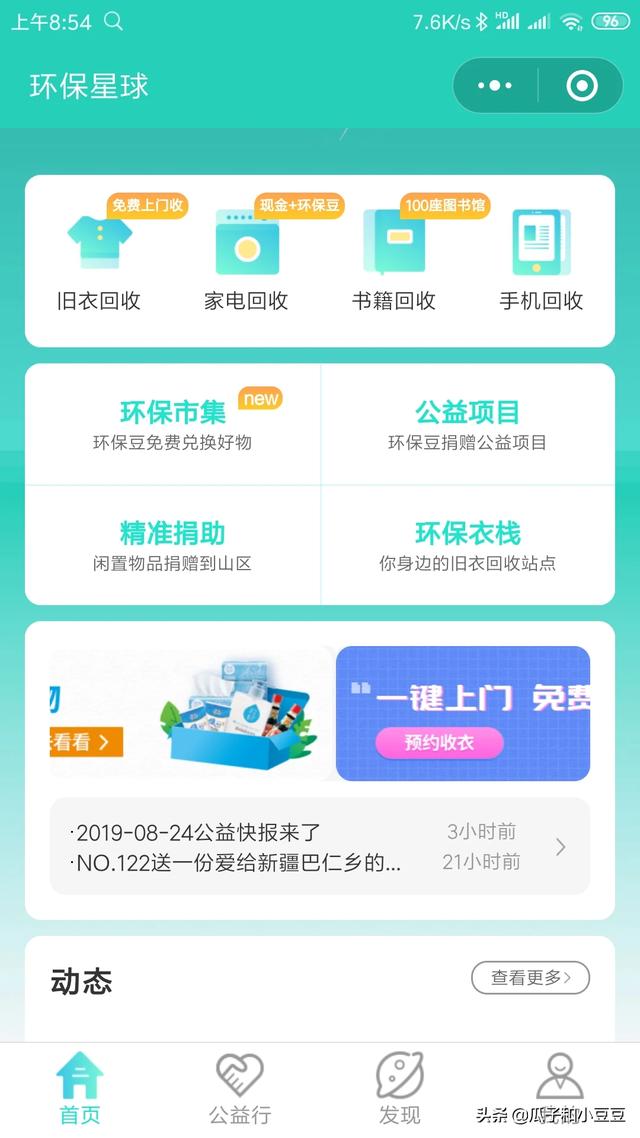The width and height of the screenshot is (640, 1138).
Task: Read the 2019-08-24公益快报 news item
Action: [198, 832]
